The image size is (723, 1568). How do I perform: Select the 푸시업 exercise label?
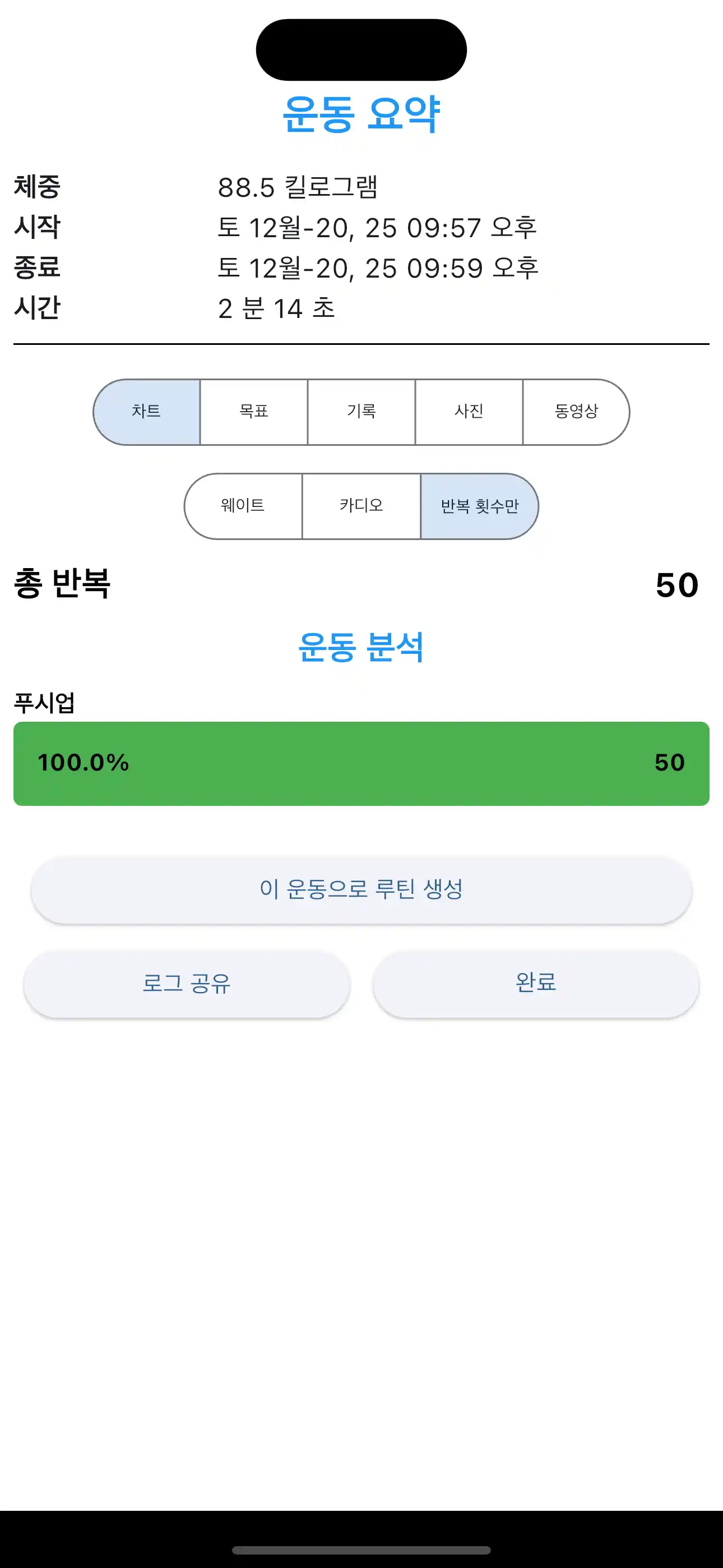pyautogui.click(x=43, y=703)
